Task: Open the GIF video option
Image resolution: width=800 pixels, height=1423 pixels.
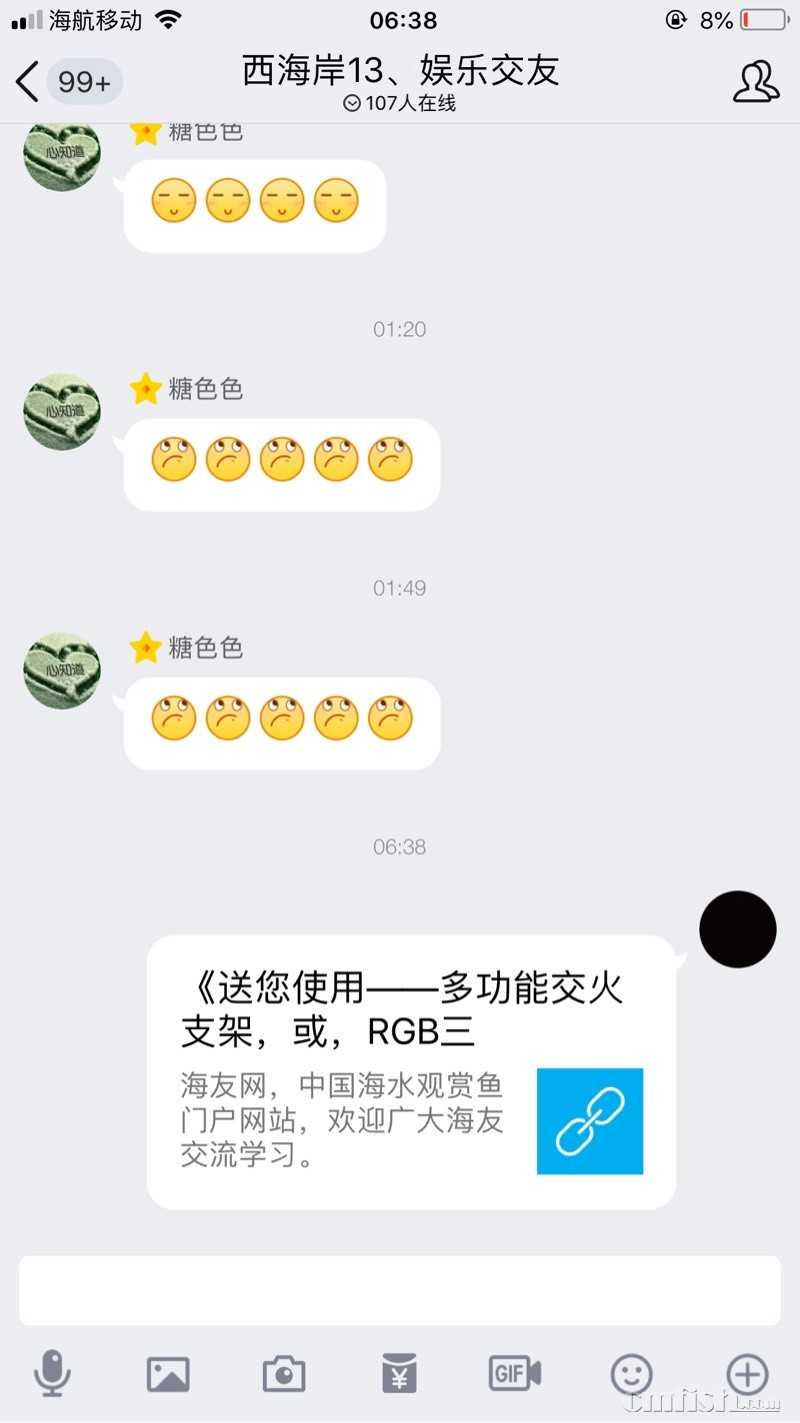Action: 514,1373
